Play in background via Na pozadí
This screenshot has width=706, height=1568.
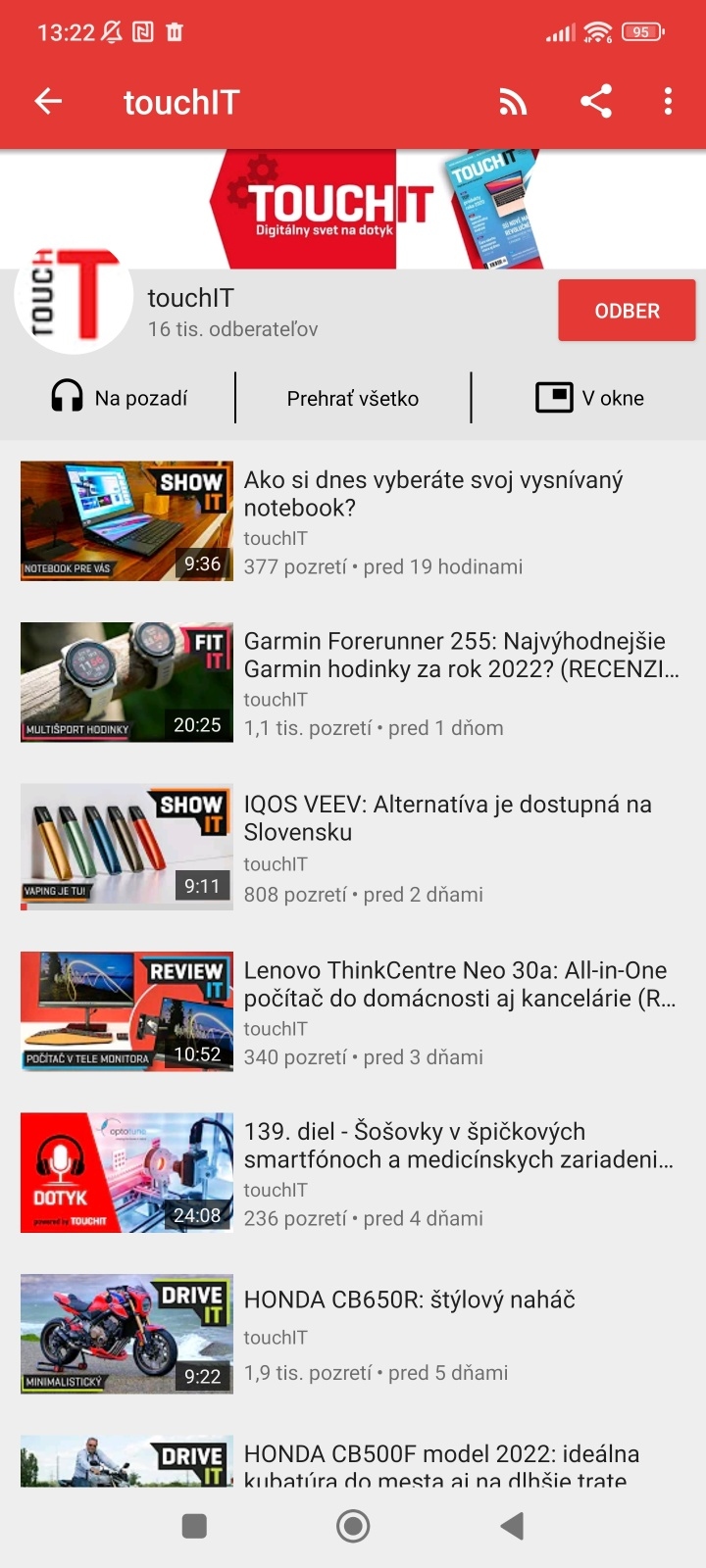click(120, 398)
